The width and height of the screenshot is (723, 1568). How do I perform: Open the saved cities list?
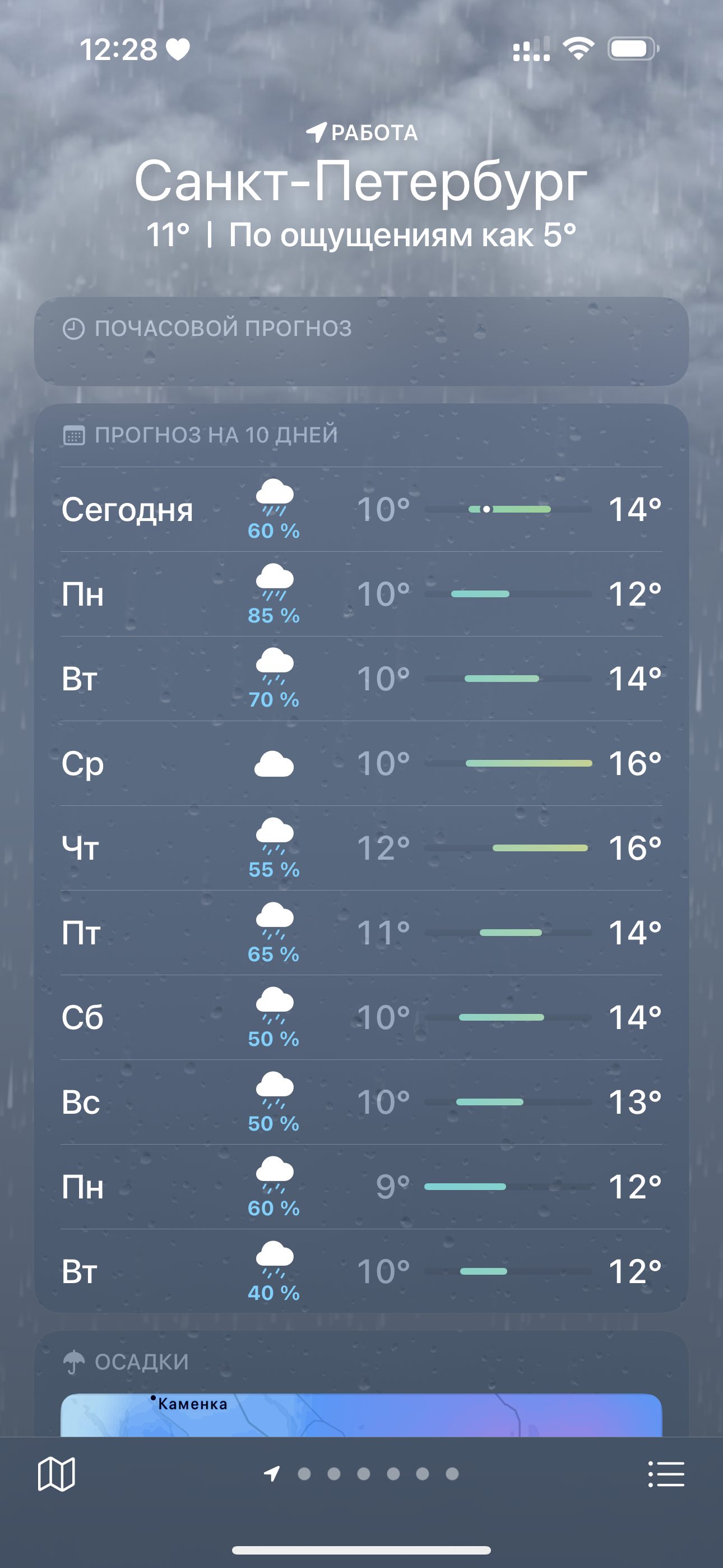pos(666,1474)
